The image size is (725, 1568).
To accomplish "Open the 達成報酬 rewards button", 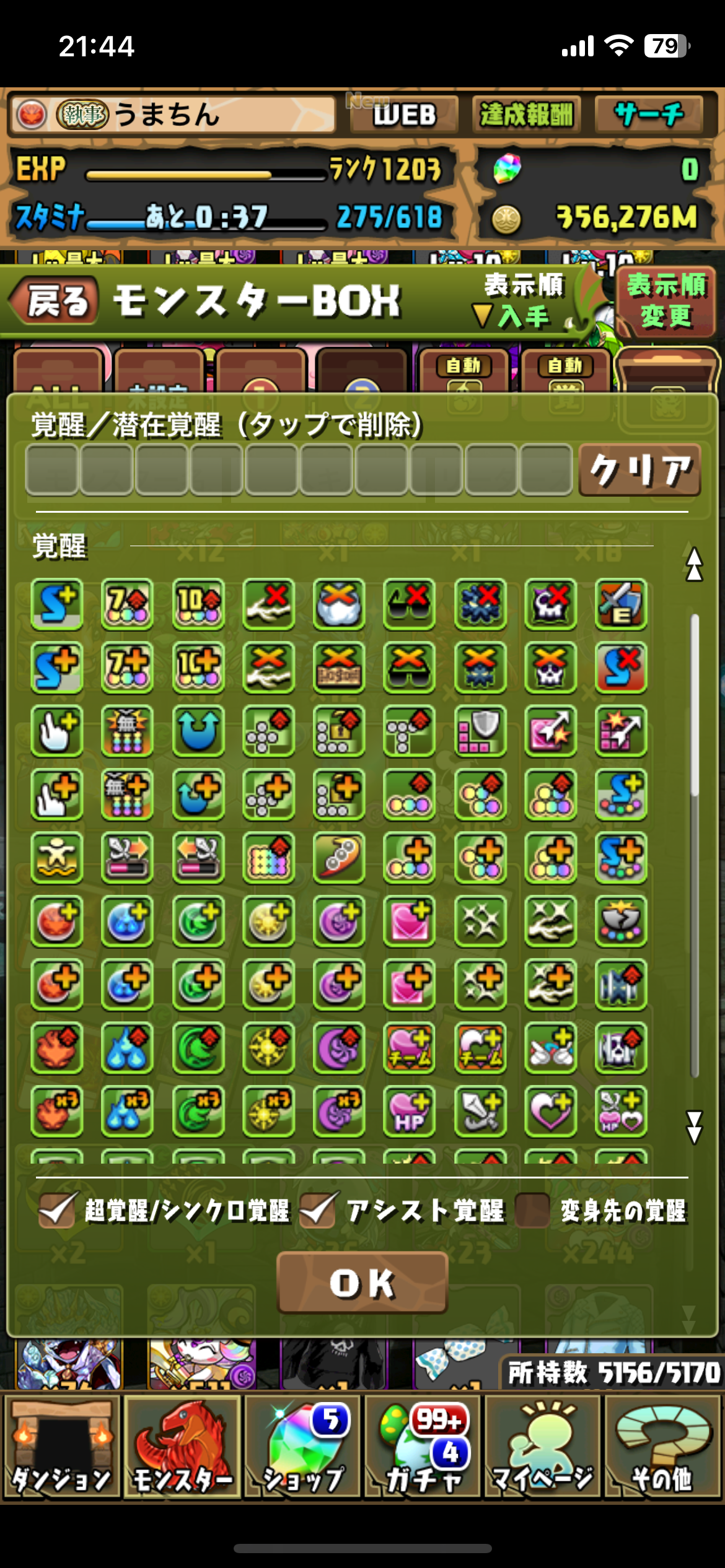I will [x=526, y=115].
